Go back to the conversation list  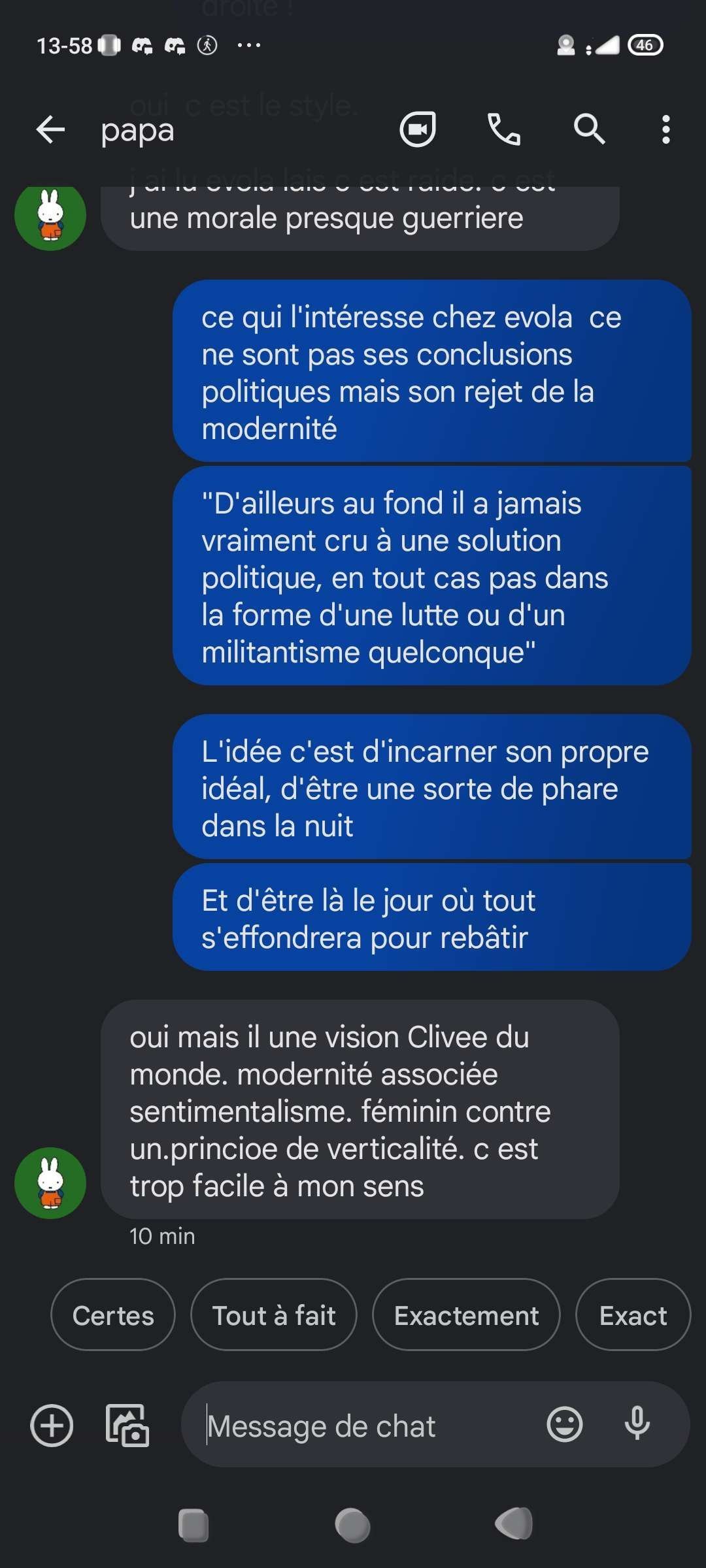pyautogui.click(x=50, y=129)
